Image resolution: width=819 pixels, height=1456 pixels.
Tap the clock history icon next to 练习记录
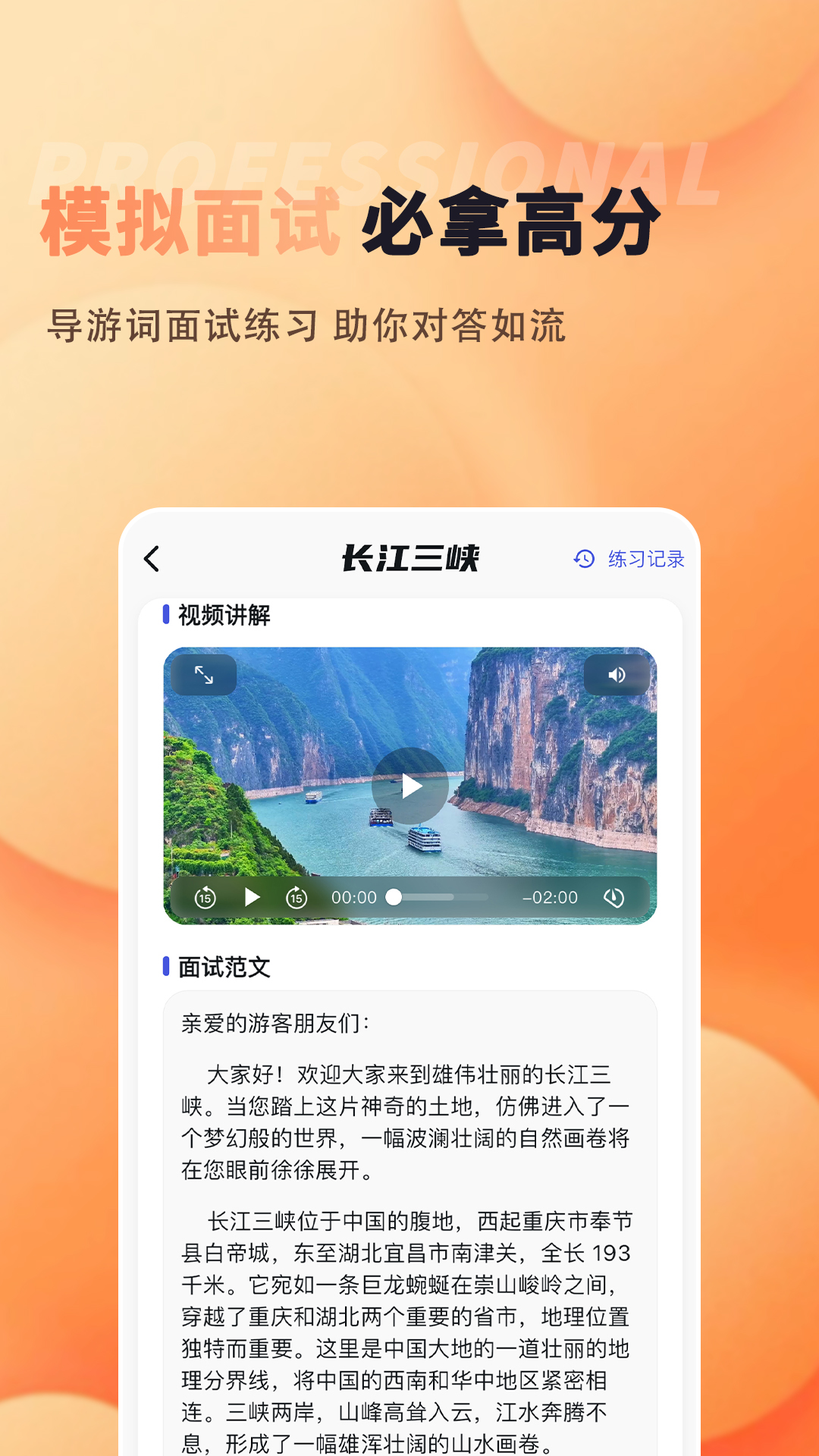click(582, 559)
